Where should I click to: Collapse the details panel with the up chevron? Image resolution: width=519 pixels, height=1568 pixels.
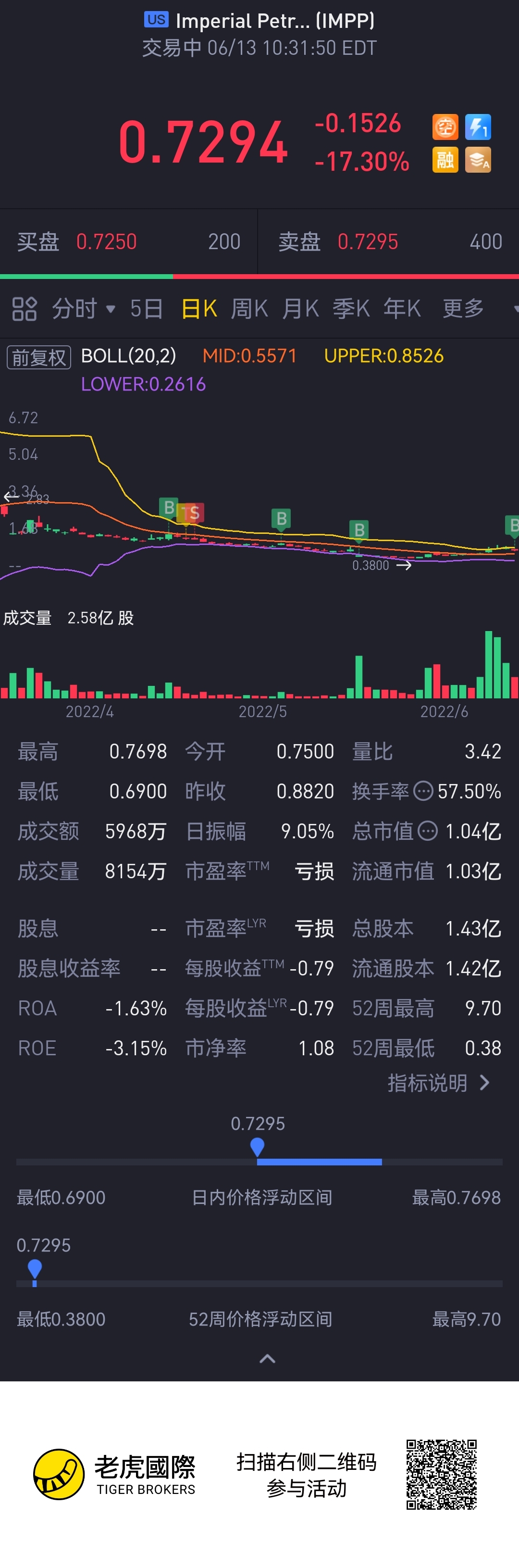pos(267,1359)
